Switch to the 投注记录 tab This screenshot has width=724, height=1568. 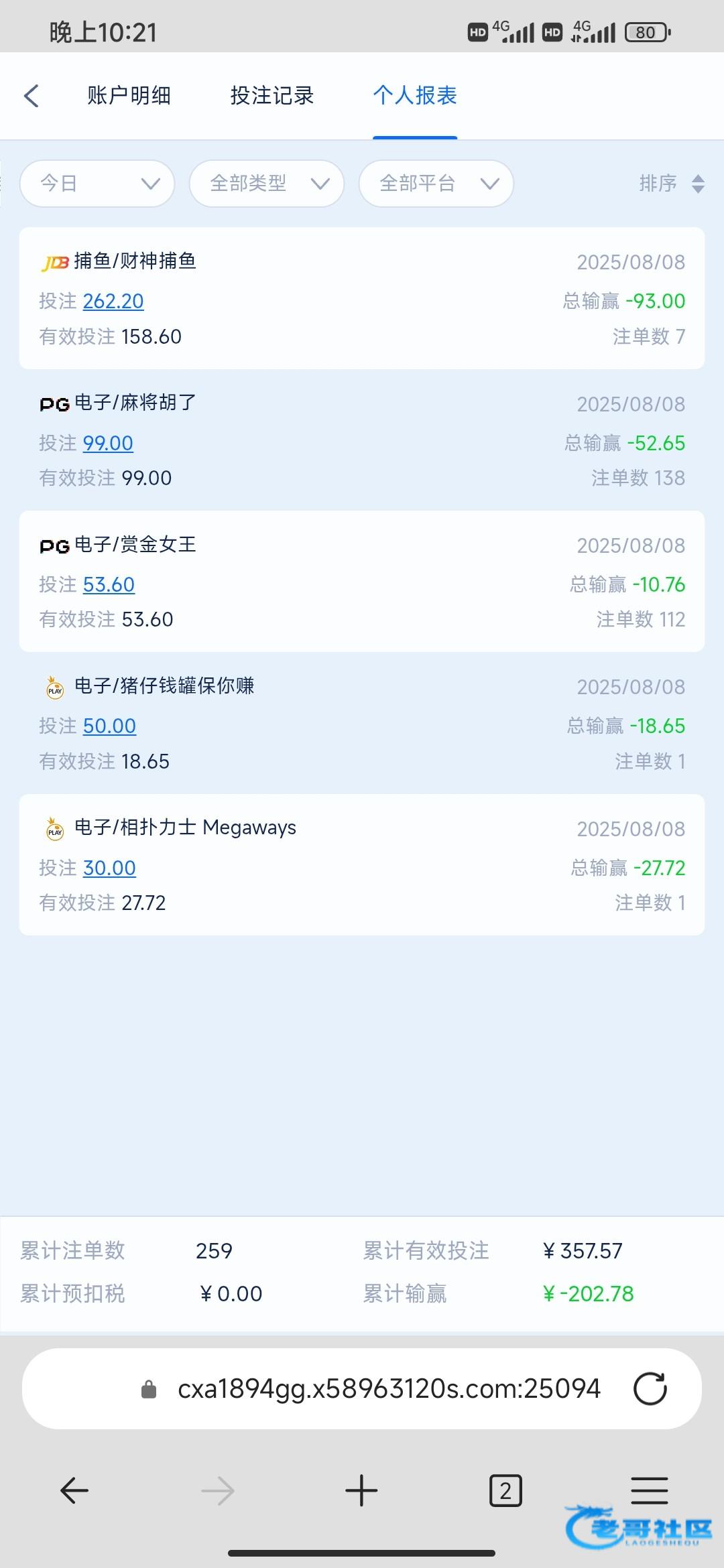point(272,96)
